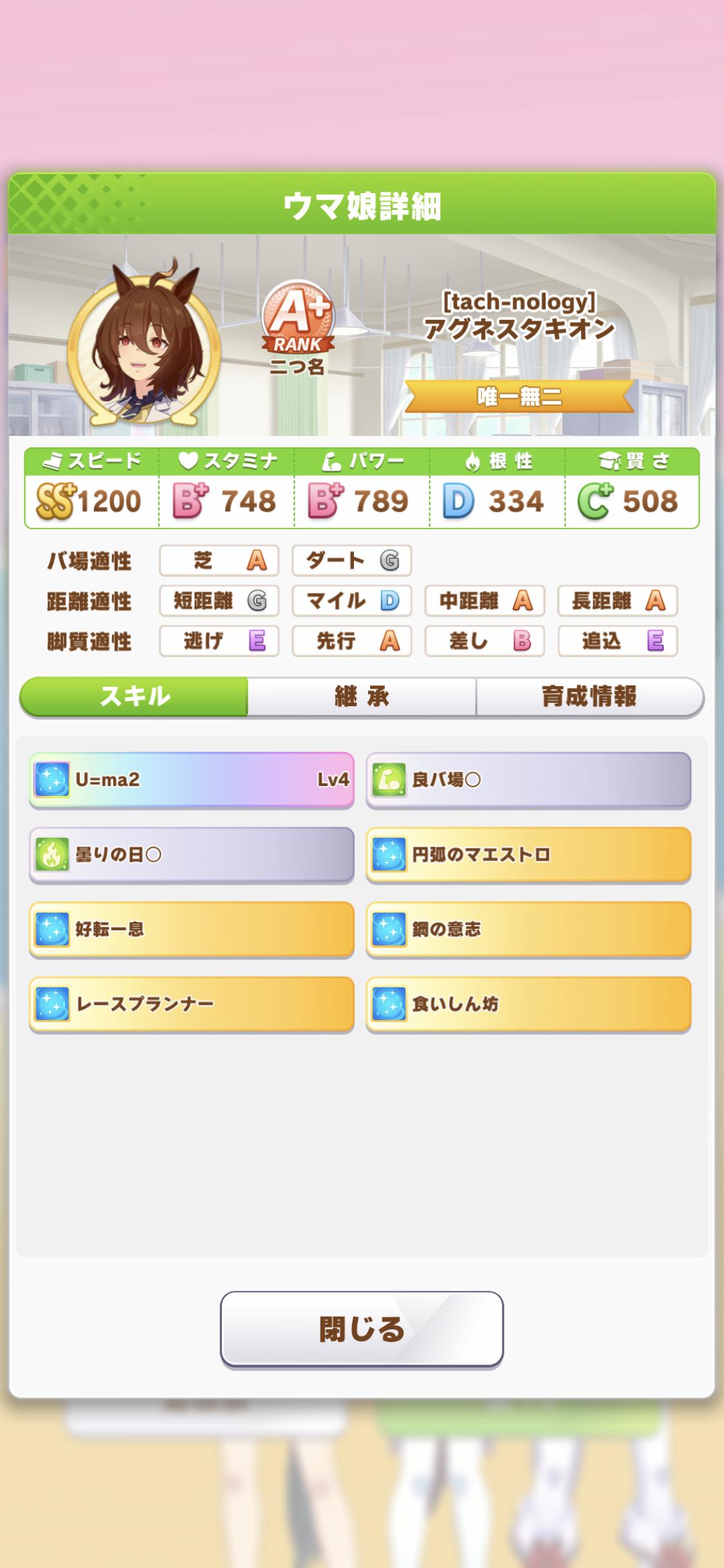Open the 曇りの日○ skill description
Screen dimensions: 724x1568
(192, 854)
